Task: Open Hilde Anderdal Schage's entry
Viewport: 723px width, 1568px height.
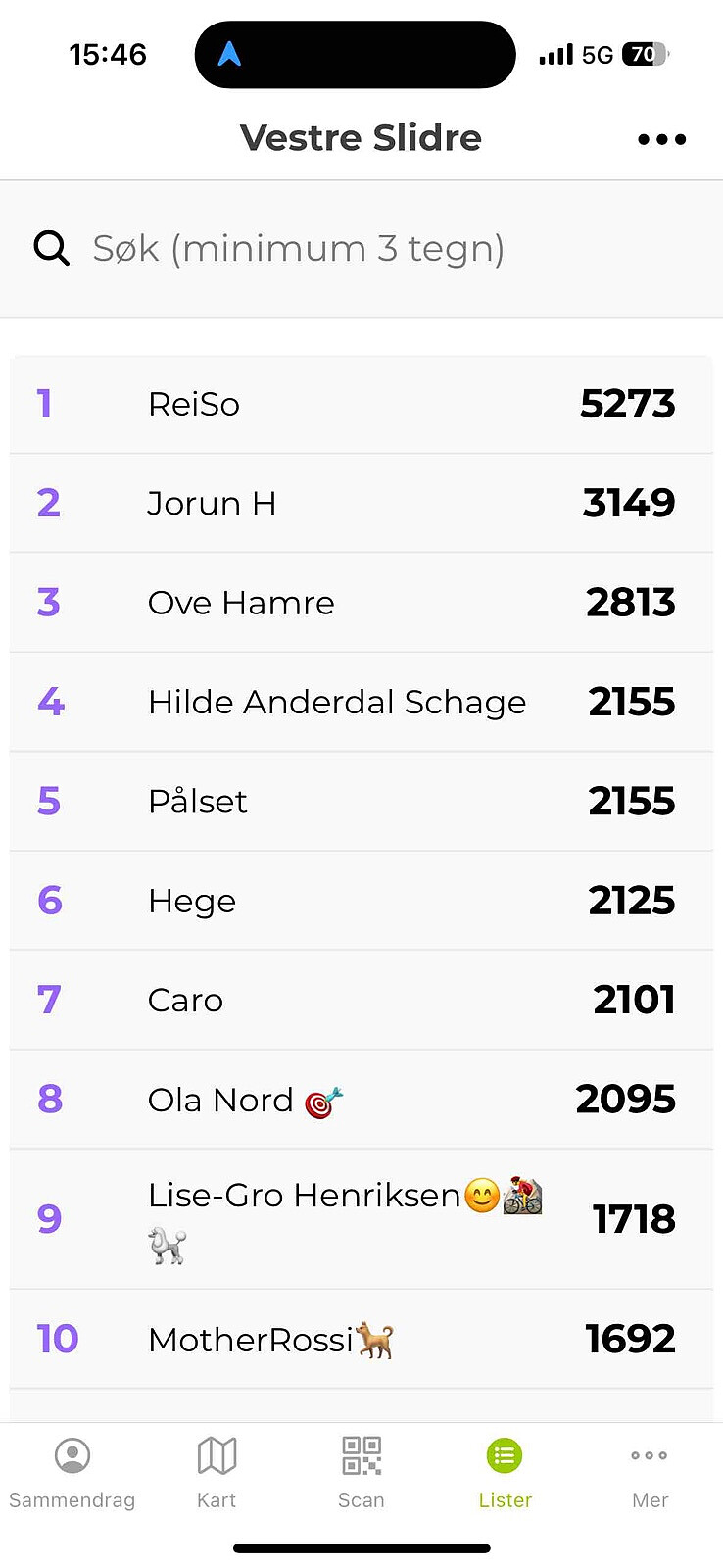Action: point(361,702)
